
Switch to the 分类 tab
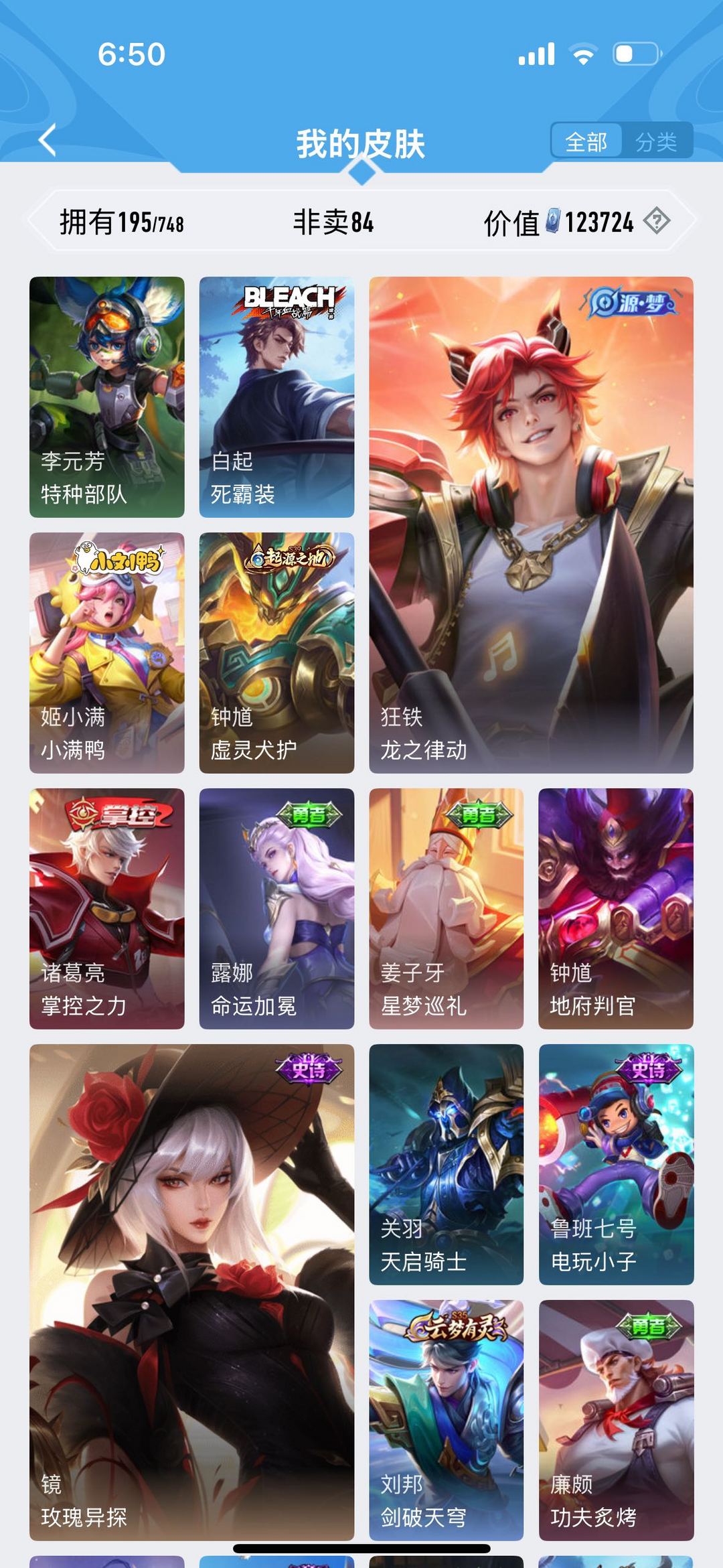(x=655, y=141)
